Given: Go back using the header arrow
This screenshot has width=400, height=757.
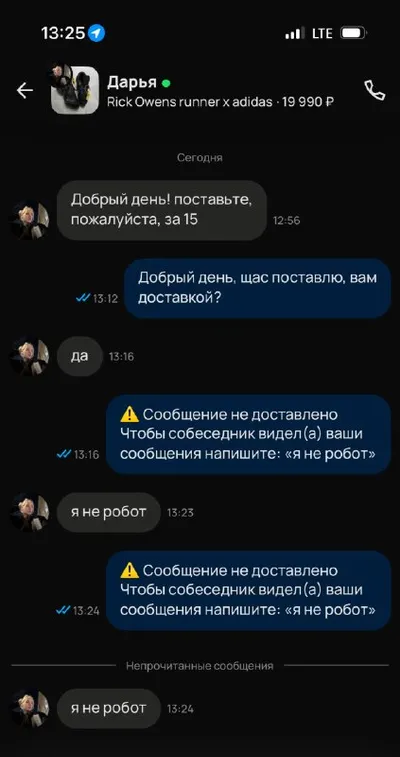Looking at the screenshot, I should tap(25, 90).
